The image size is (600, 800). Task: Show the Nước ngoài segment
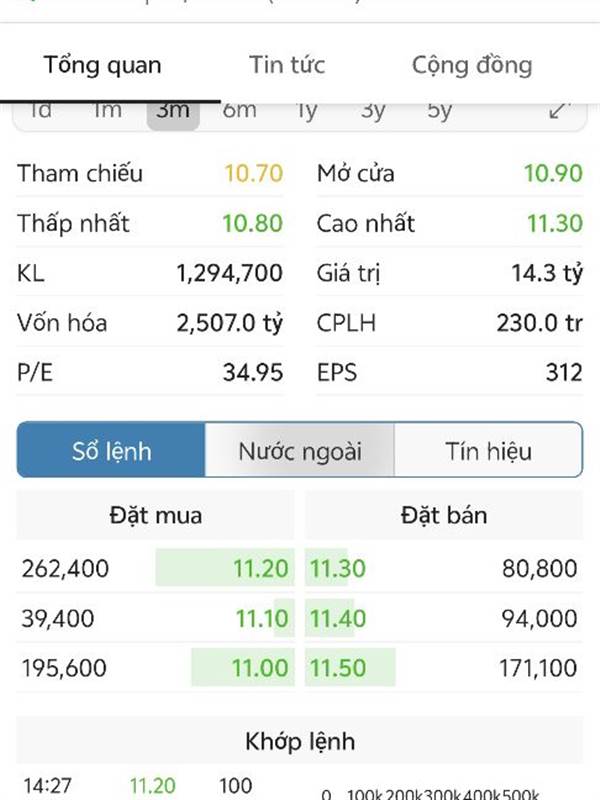[x=299, y=450]
